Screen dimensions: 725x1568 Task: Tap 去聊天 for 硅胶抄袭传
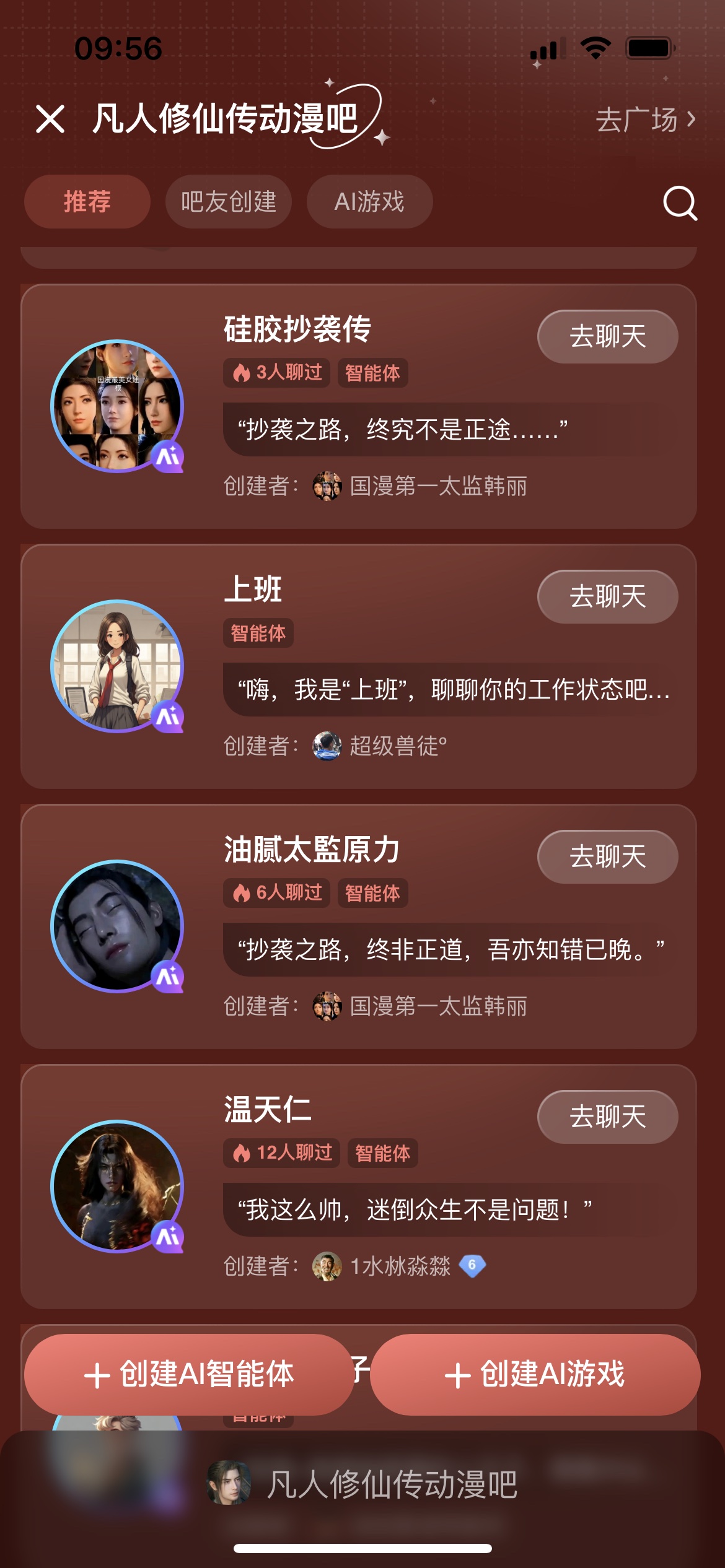point(607,336)
